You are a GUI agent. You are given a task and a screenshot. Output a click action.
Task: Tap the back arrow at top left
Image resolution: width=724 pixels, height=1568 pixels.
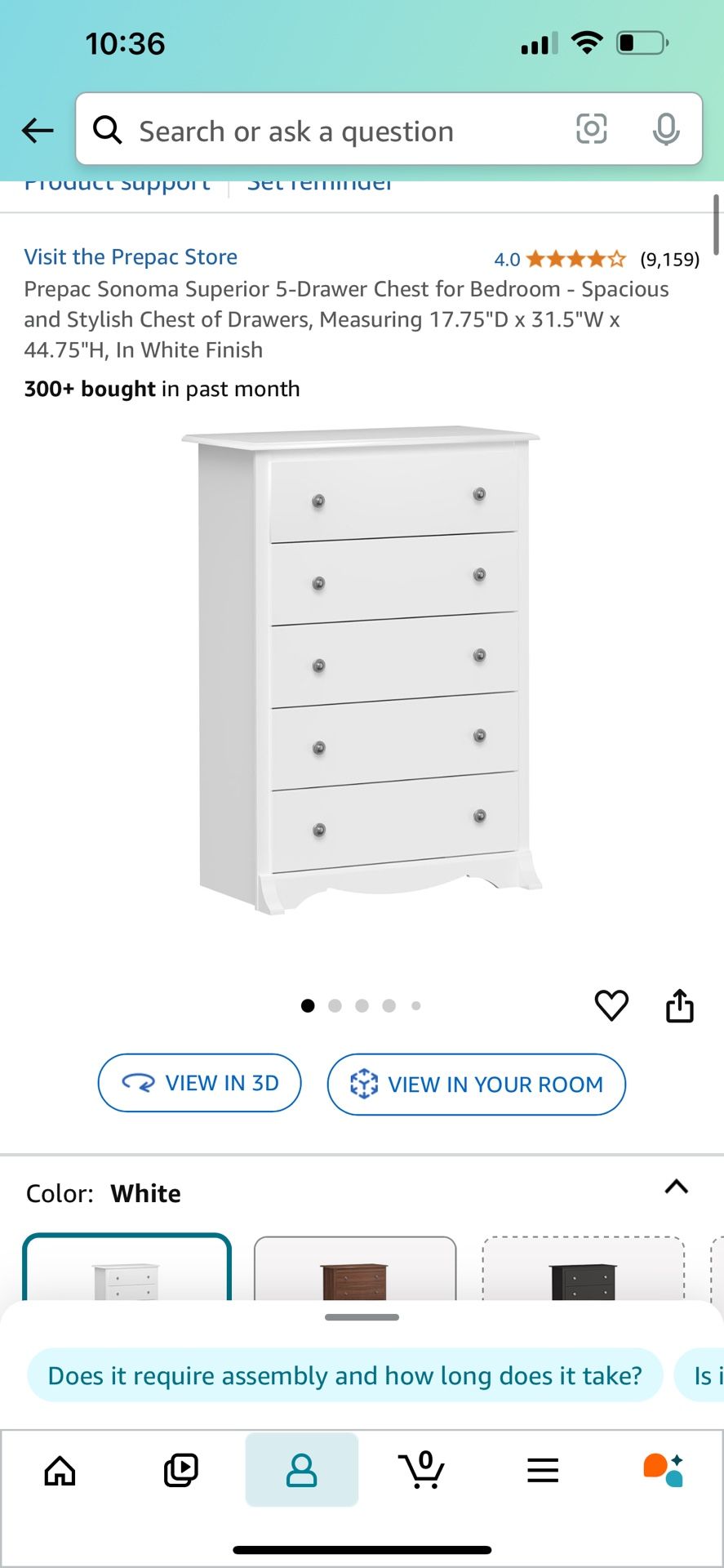37,130
